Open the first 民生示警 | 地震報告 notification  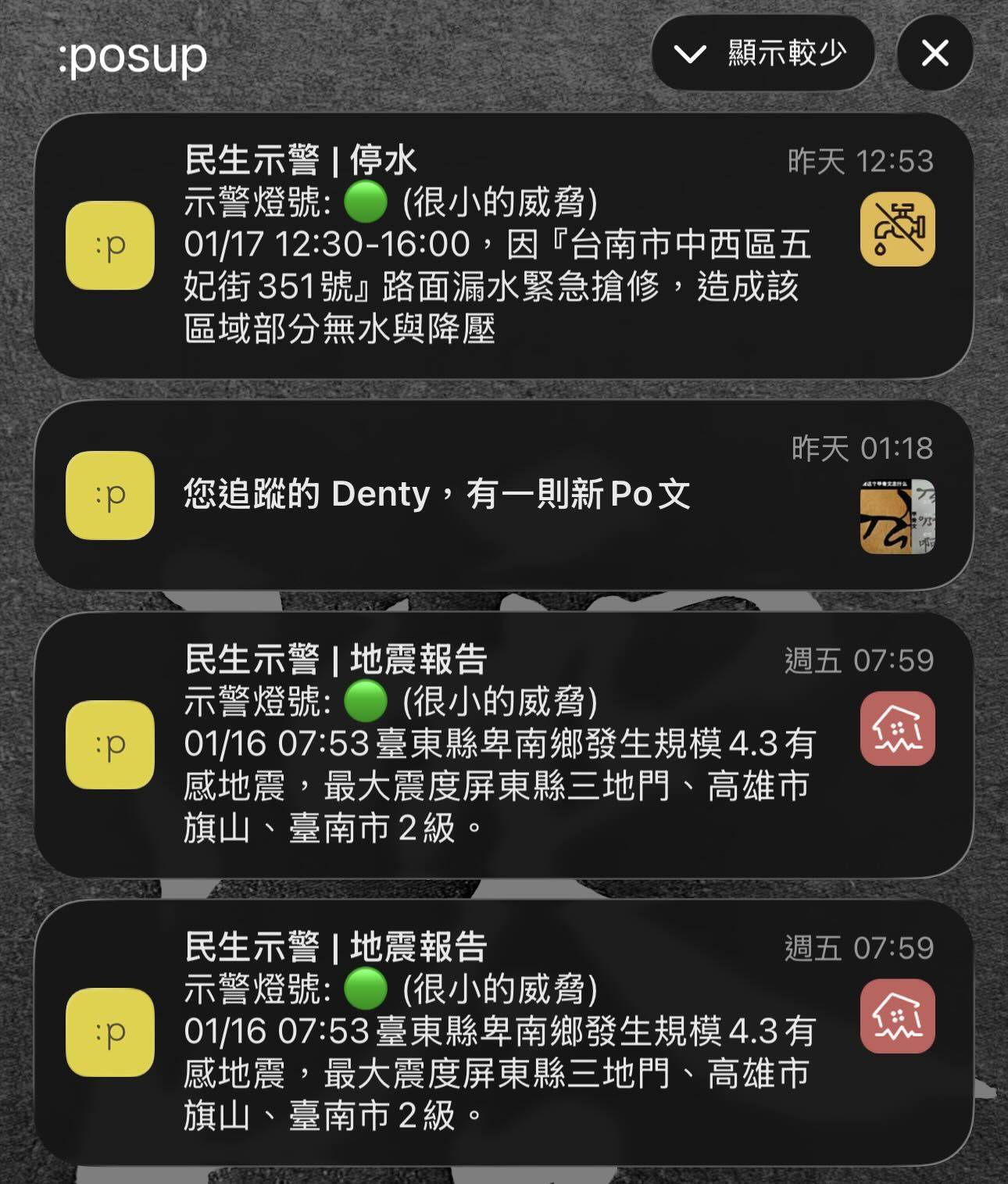point(500,742)
